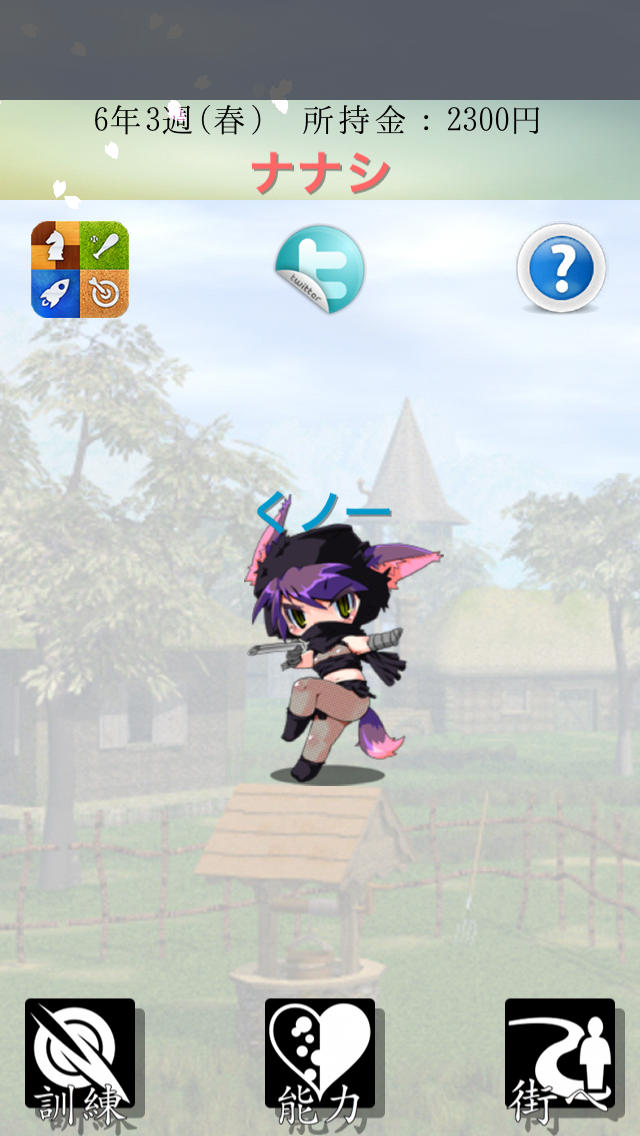Open the help question mark

(561, 268)
